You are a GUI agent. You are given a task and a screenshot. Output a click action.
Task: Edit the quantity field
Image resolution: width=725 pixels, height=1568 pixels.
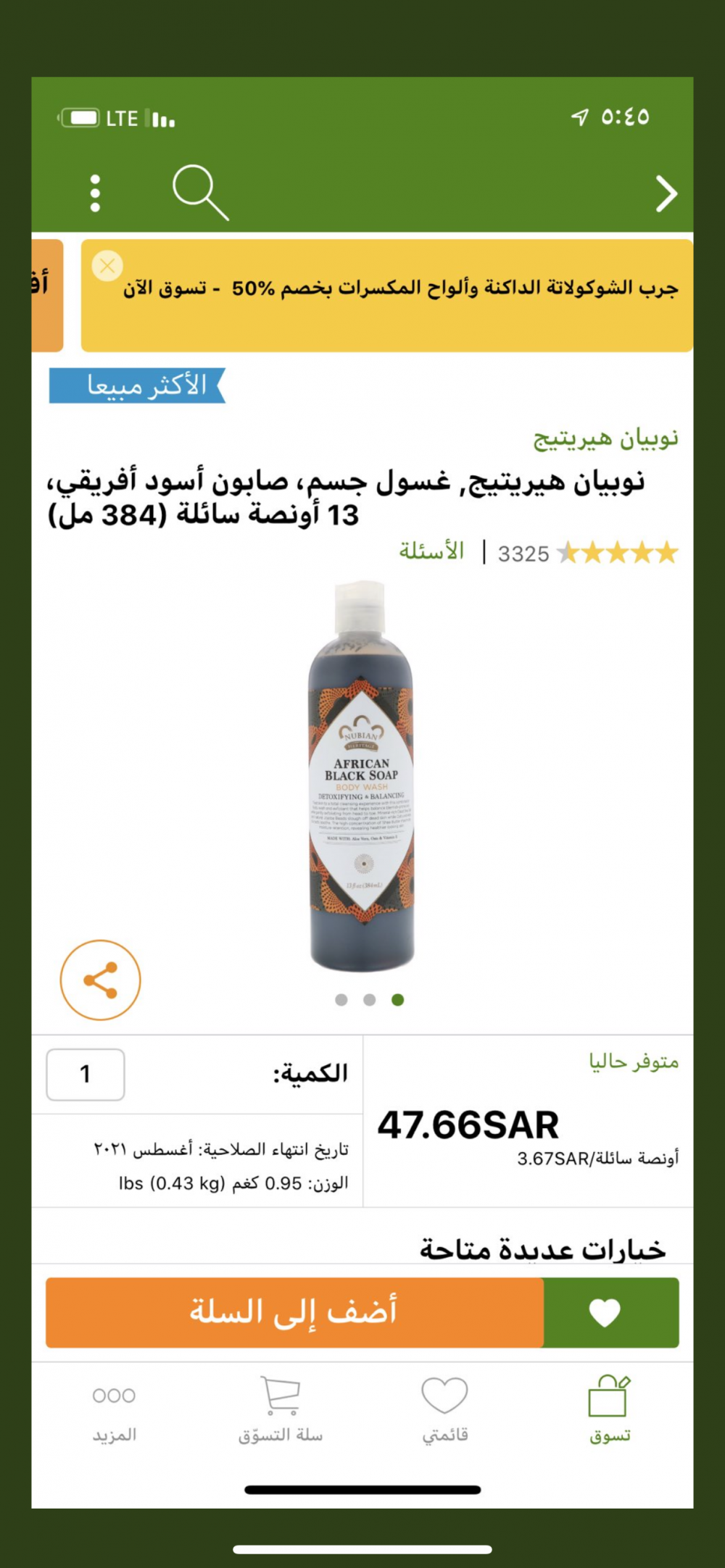[86, 1074]
